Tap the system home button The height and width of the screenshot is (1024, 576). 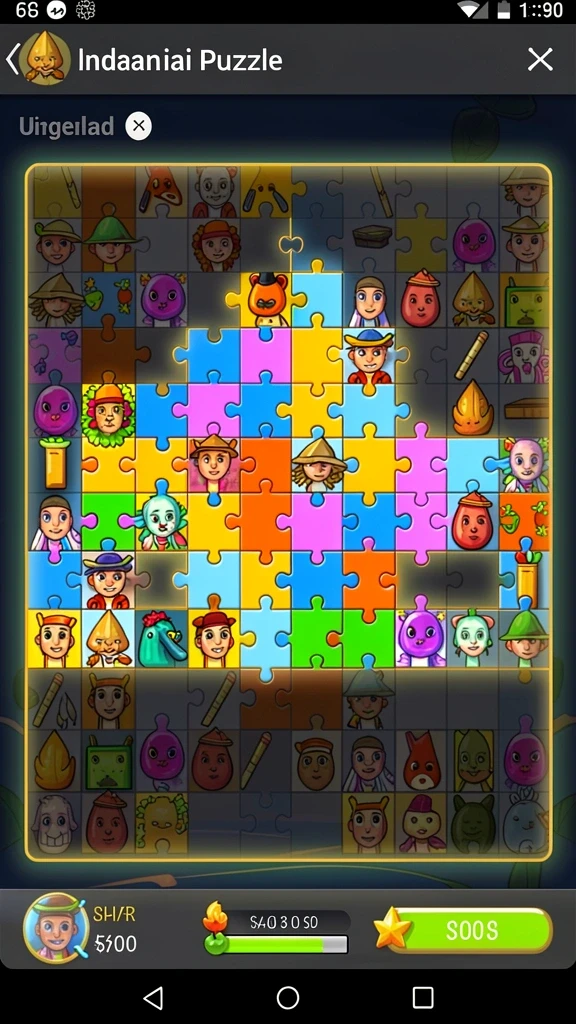(288, 997)
